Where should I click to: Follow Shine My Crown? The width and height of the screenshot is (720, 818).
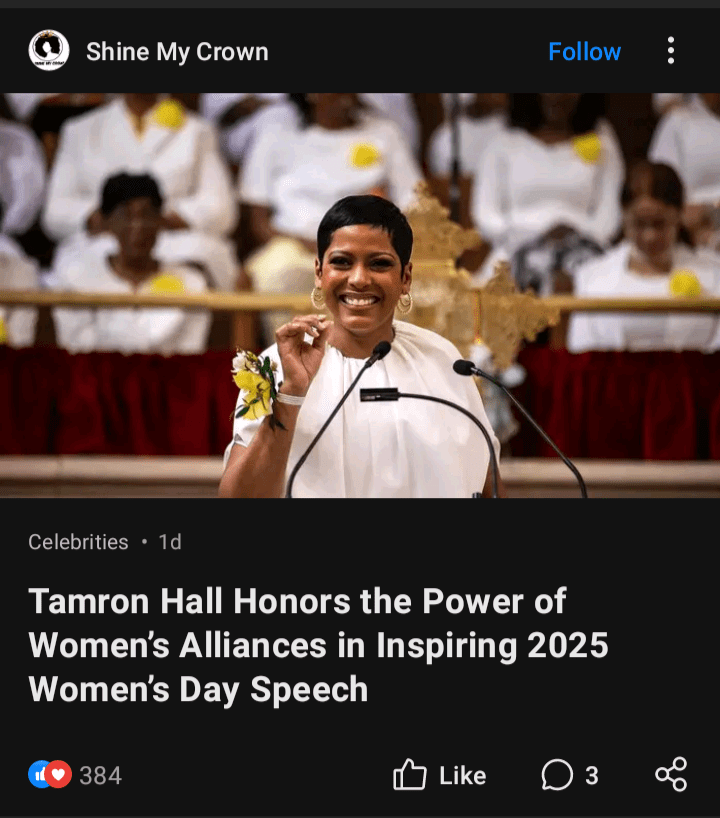[584, 52]
